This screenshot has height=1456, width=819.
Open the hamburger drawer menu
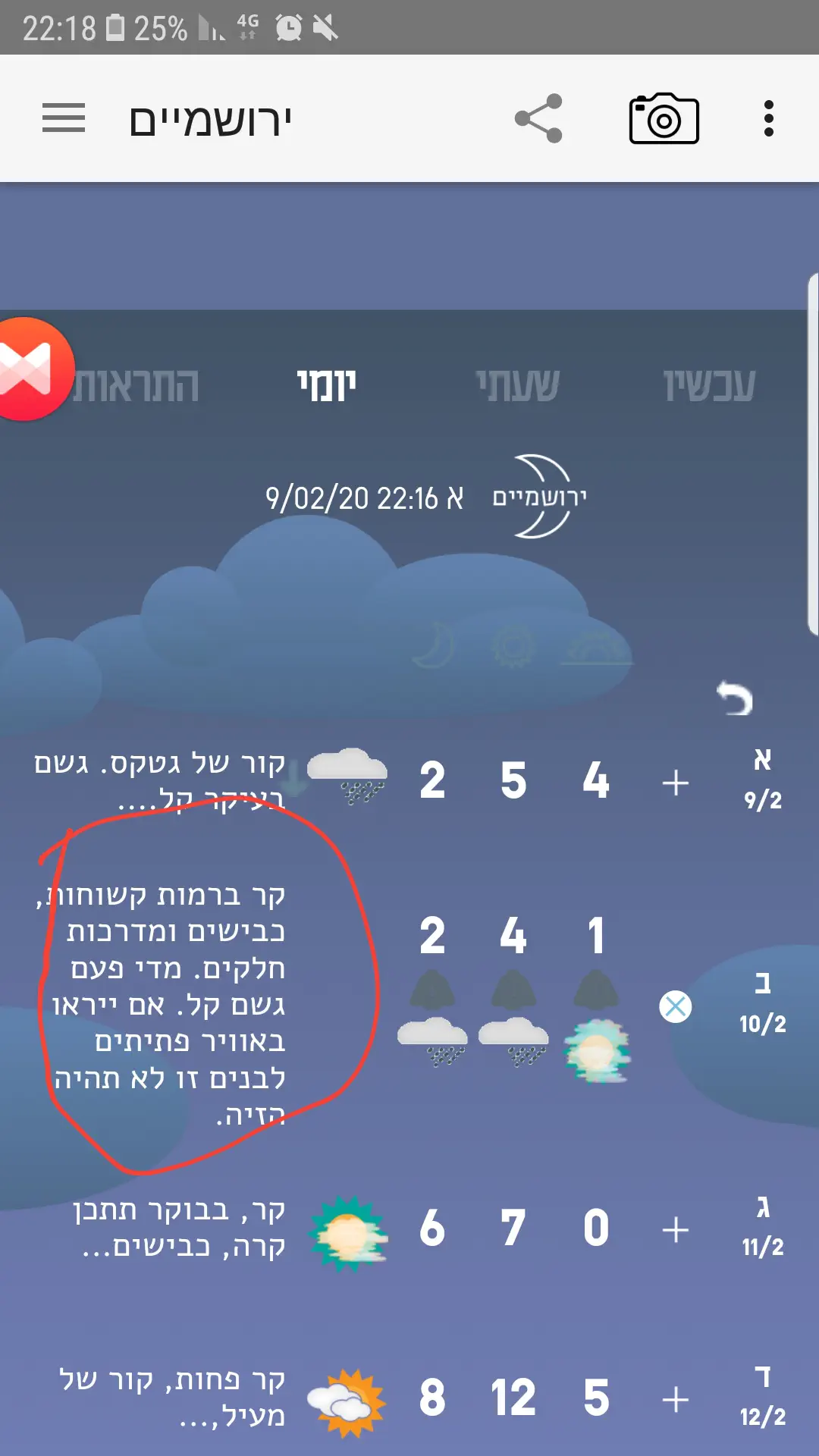(64, 119)
